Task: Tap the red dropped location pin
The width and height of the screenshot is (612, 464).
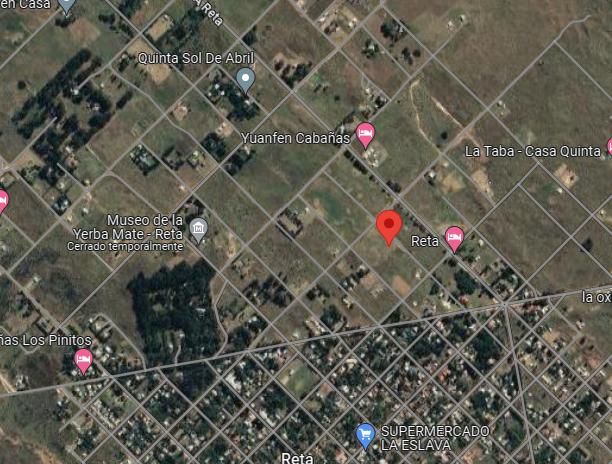Action: click(x=389, y=228)
